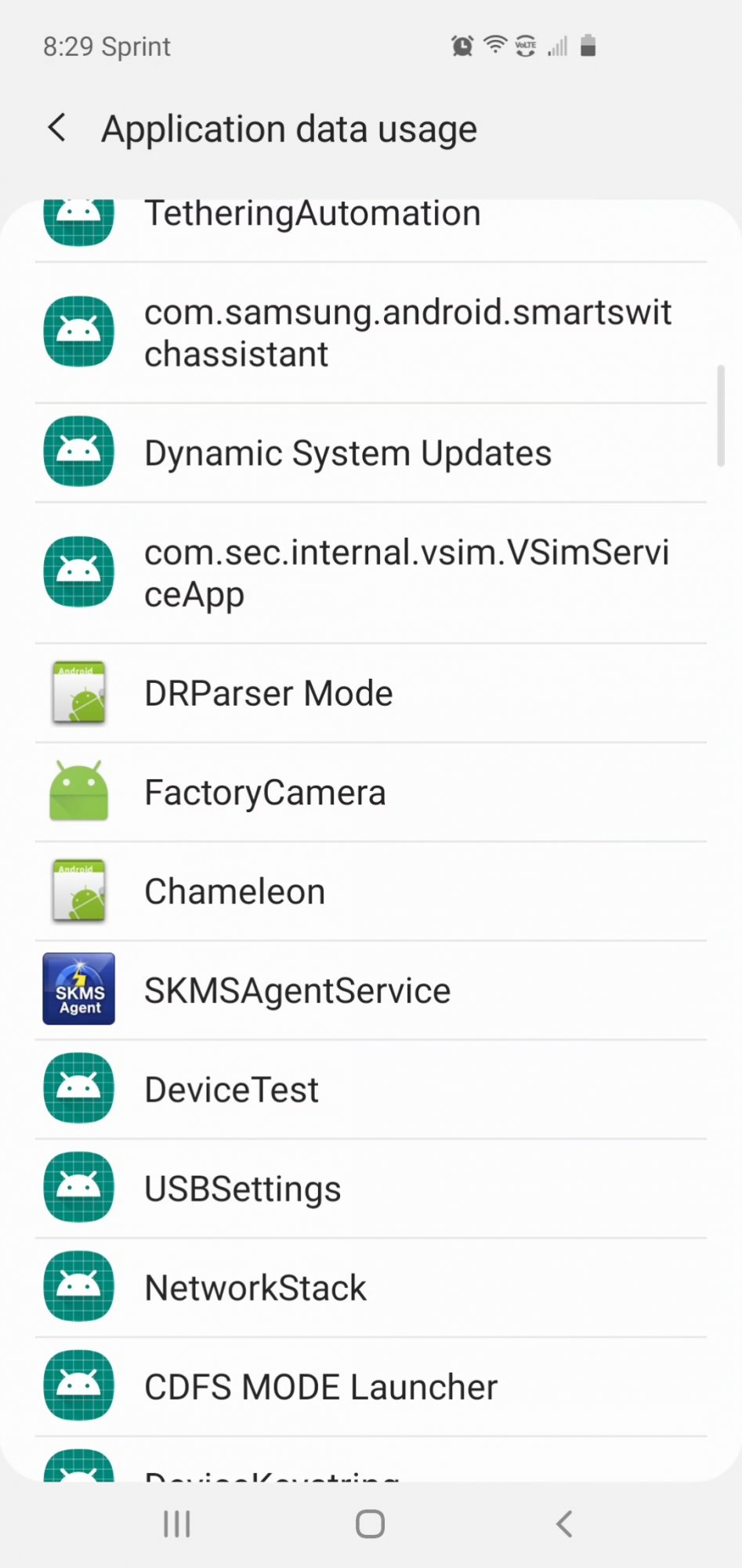This screenshot has height=1568, width=742.
Task: Open recent apps from navigation bar
Action: (x=177, y=1524)
